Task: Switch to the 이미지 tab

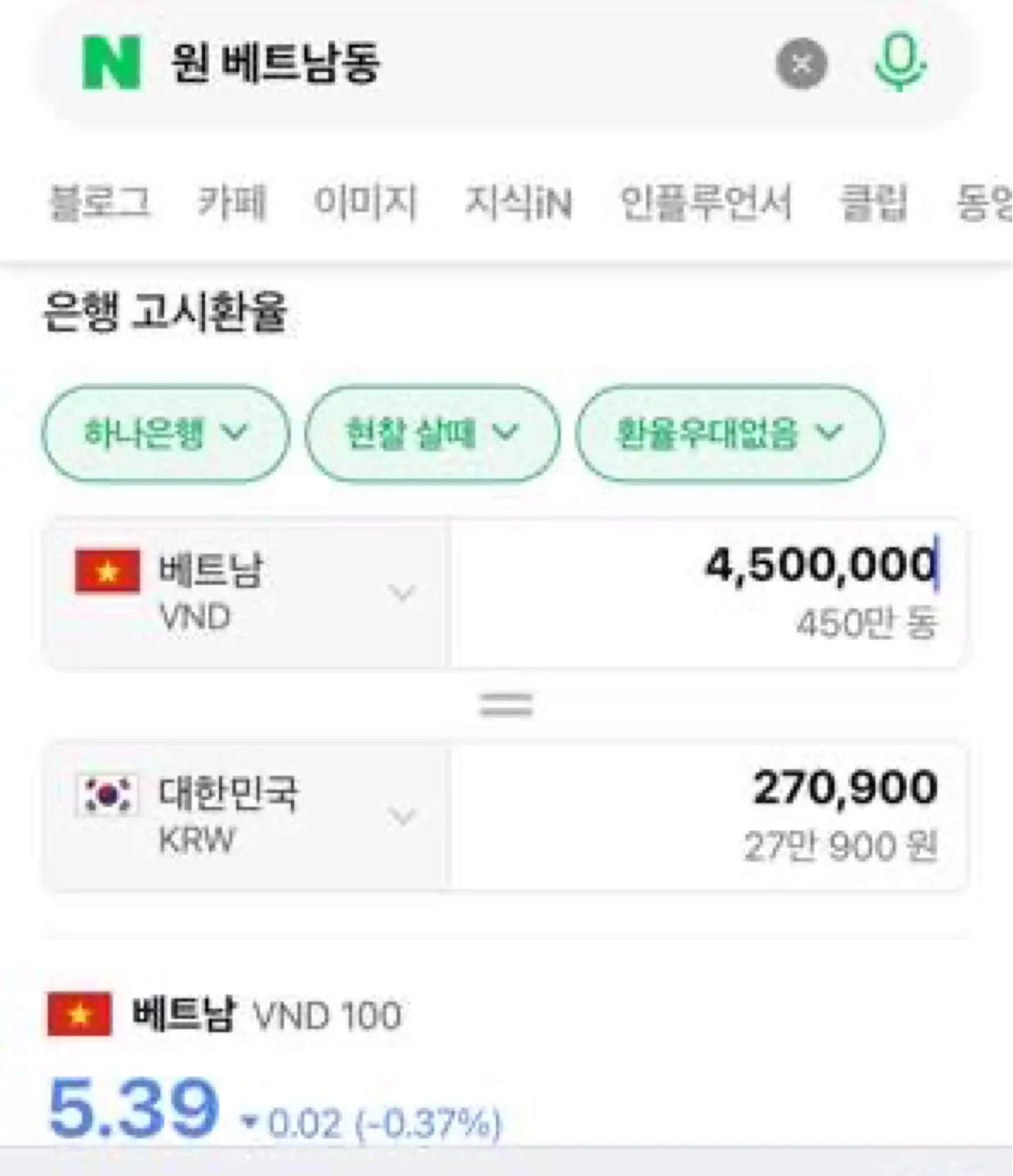Action: pyautogui.click(x=365, y=202)
